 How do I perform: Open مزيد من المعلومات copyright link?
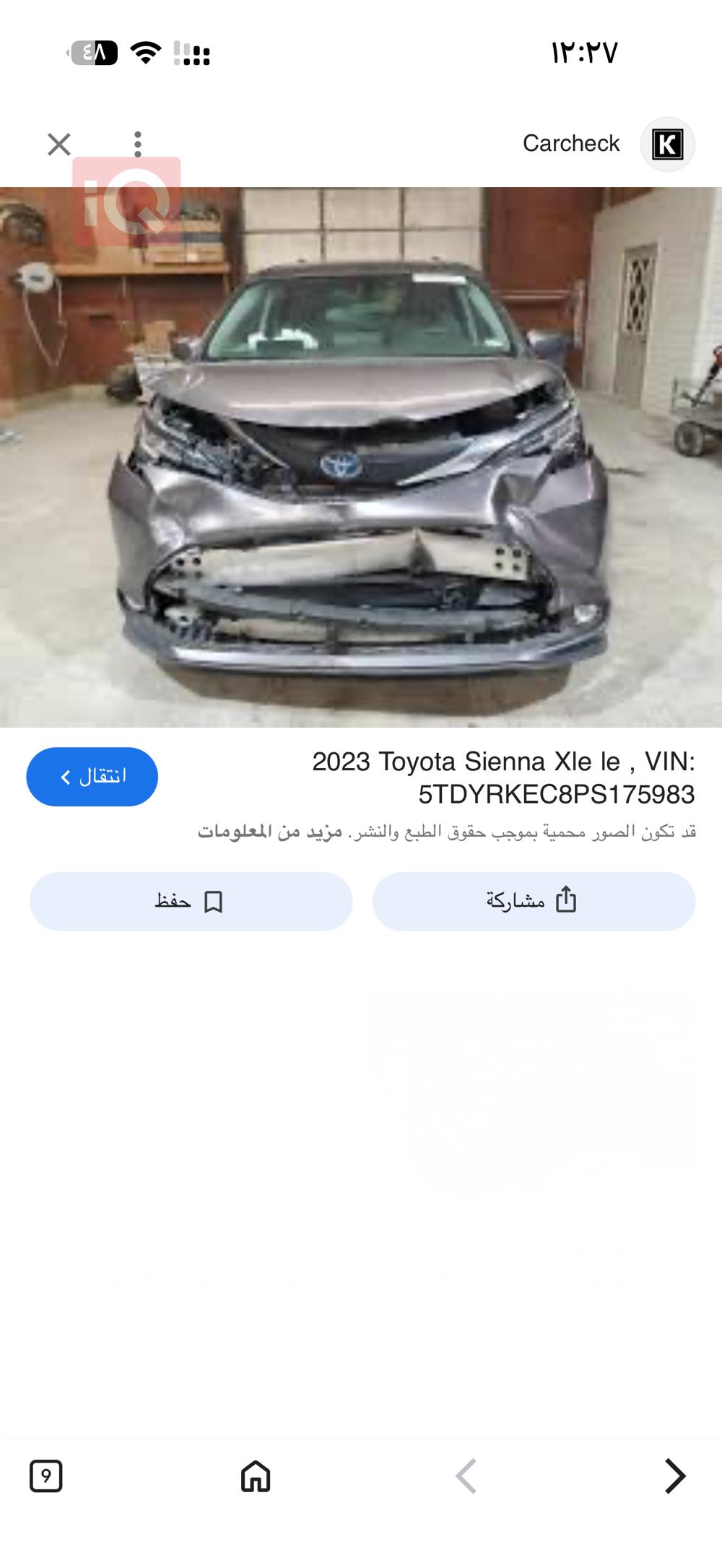click(270, 832)
